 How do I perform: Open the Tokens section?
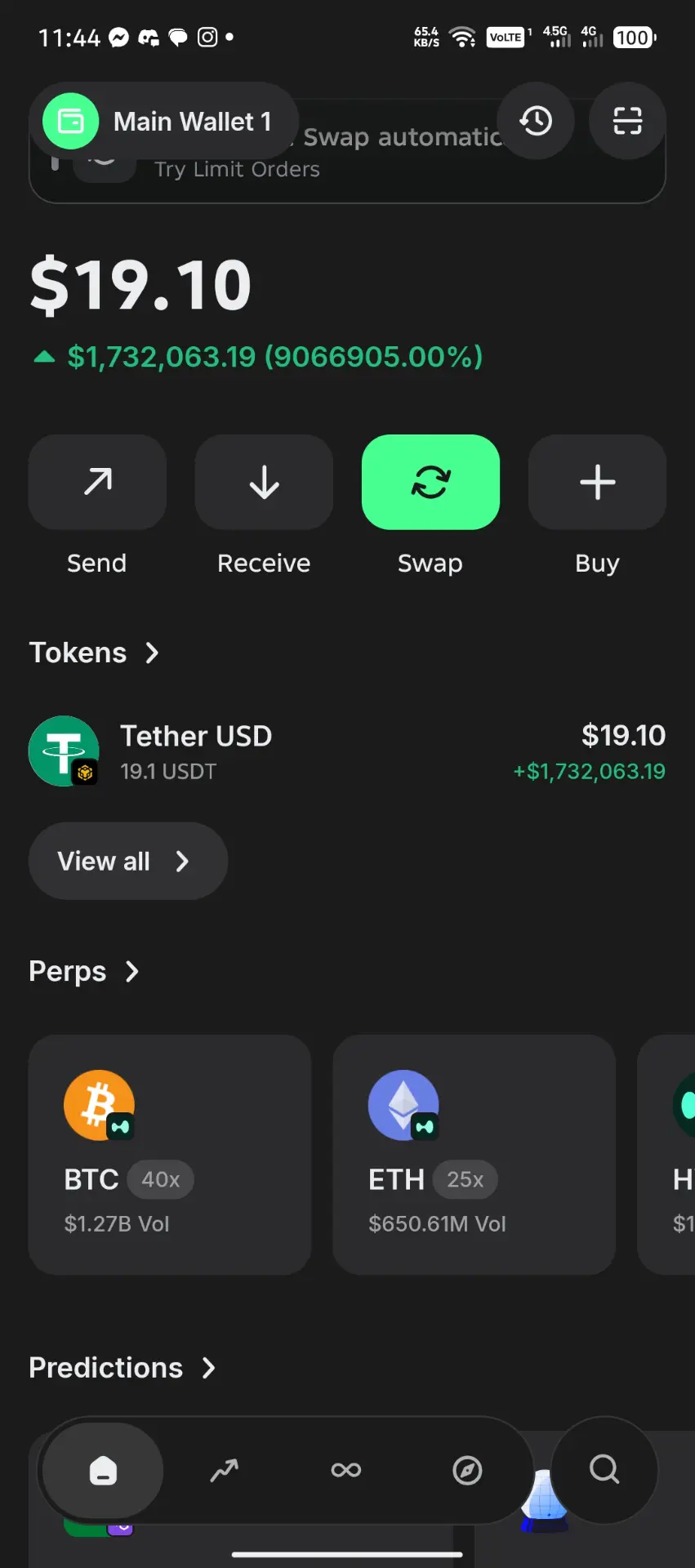pos(94,653)
